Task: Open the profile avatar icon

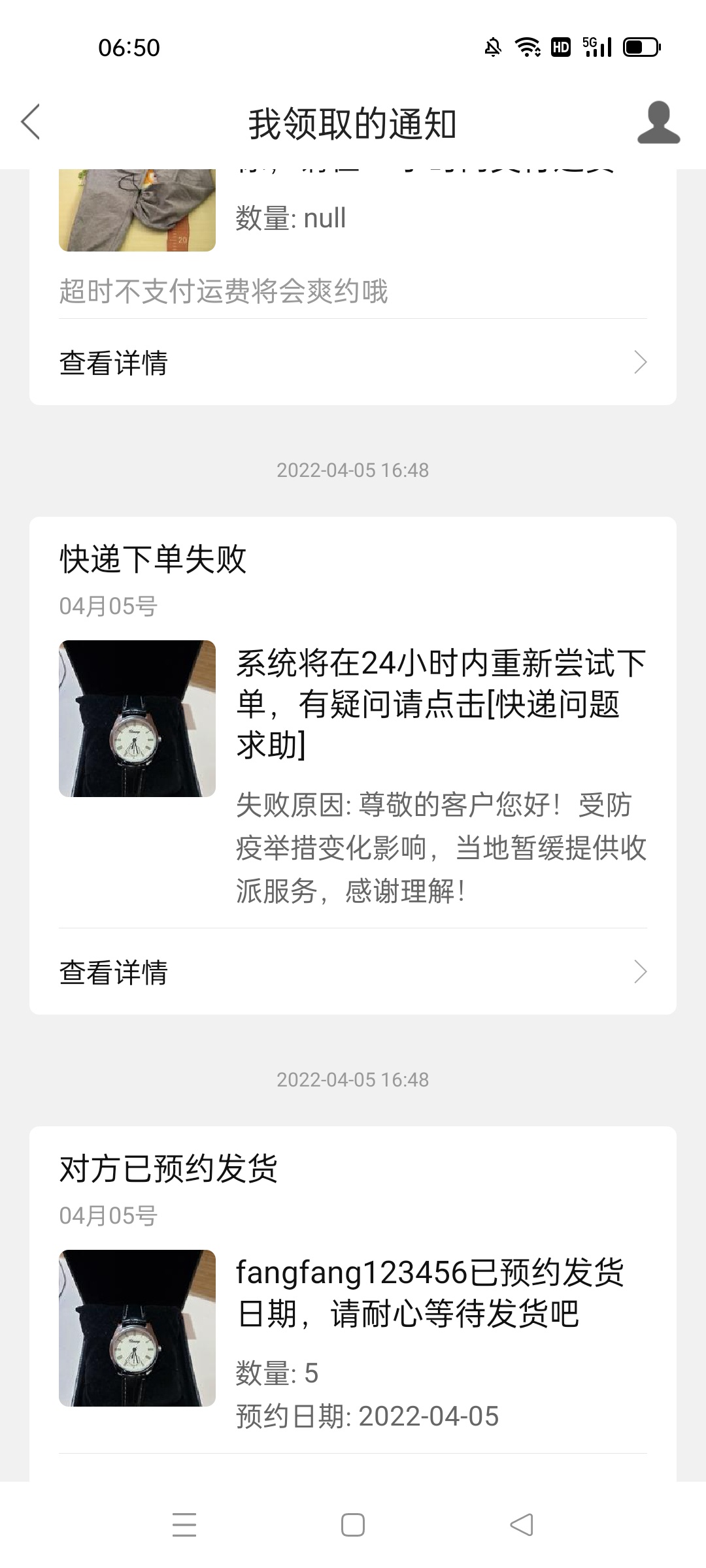Action: (658, 123)
